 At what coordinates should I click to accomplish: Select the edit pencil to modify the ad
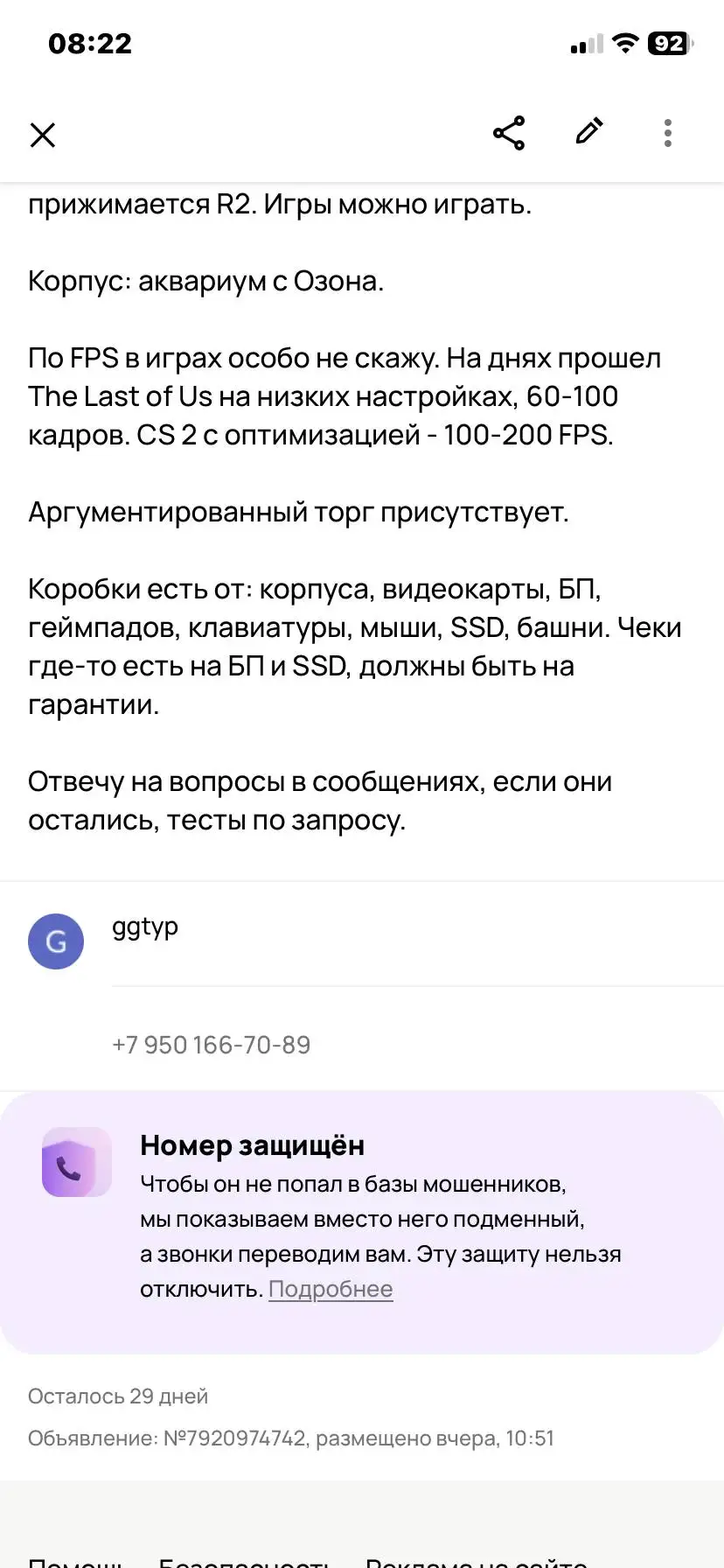point(588,132)
